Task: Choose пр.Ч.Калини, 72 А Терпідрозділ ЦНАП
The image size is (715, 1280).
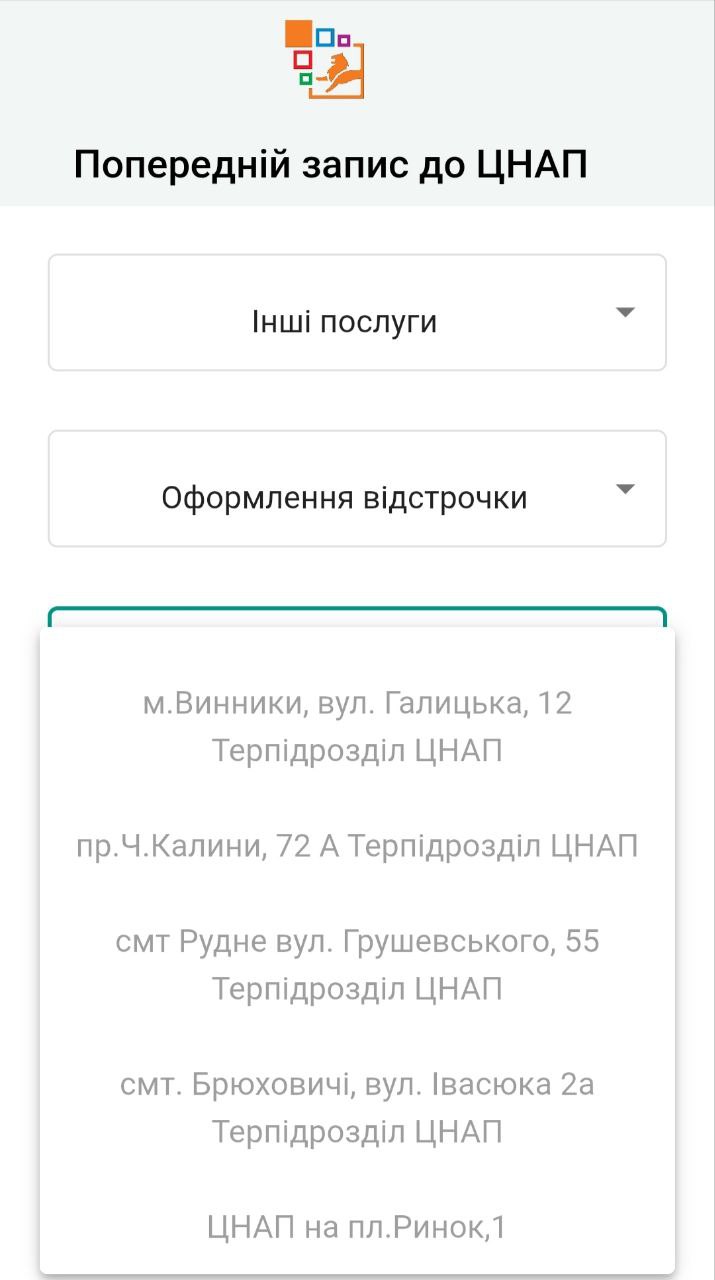Action: [x=357, y=847]
